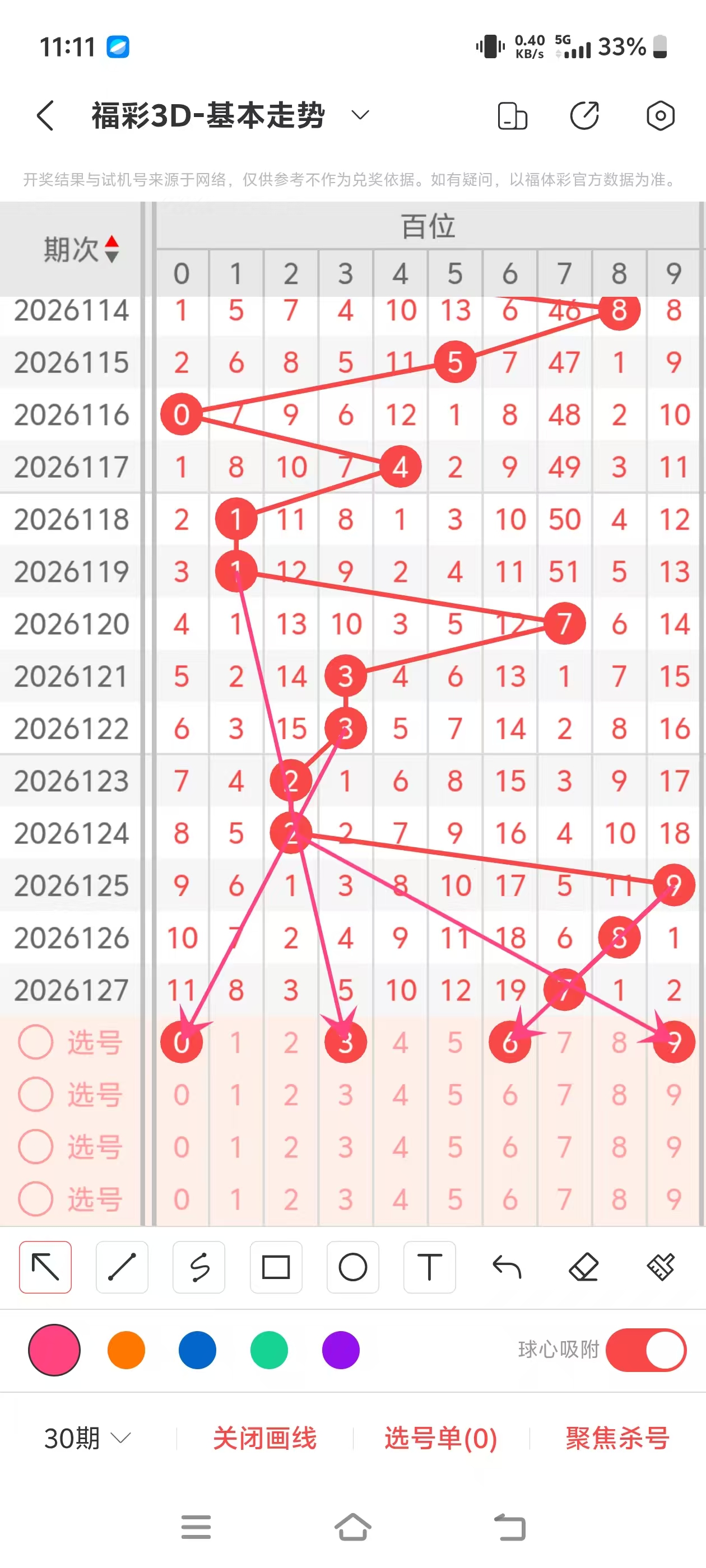
Task: Expand the 福彩3D-基本走势 title dropdown
Action: coord(361,115)
